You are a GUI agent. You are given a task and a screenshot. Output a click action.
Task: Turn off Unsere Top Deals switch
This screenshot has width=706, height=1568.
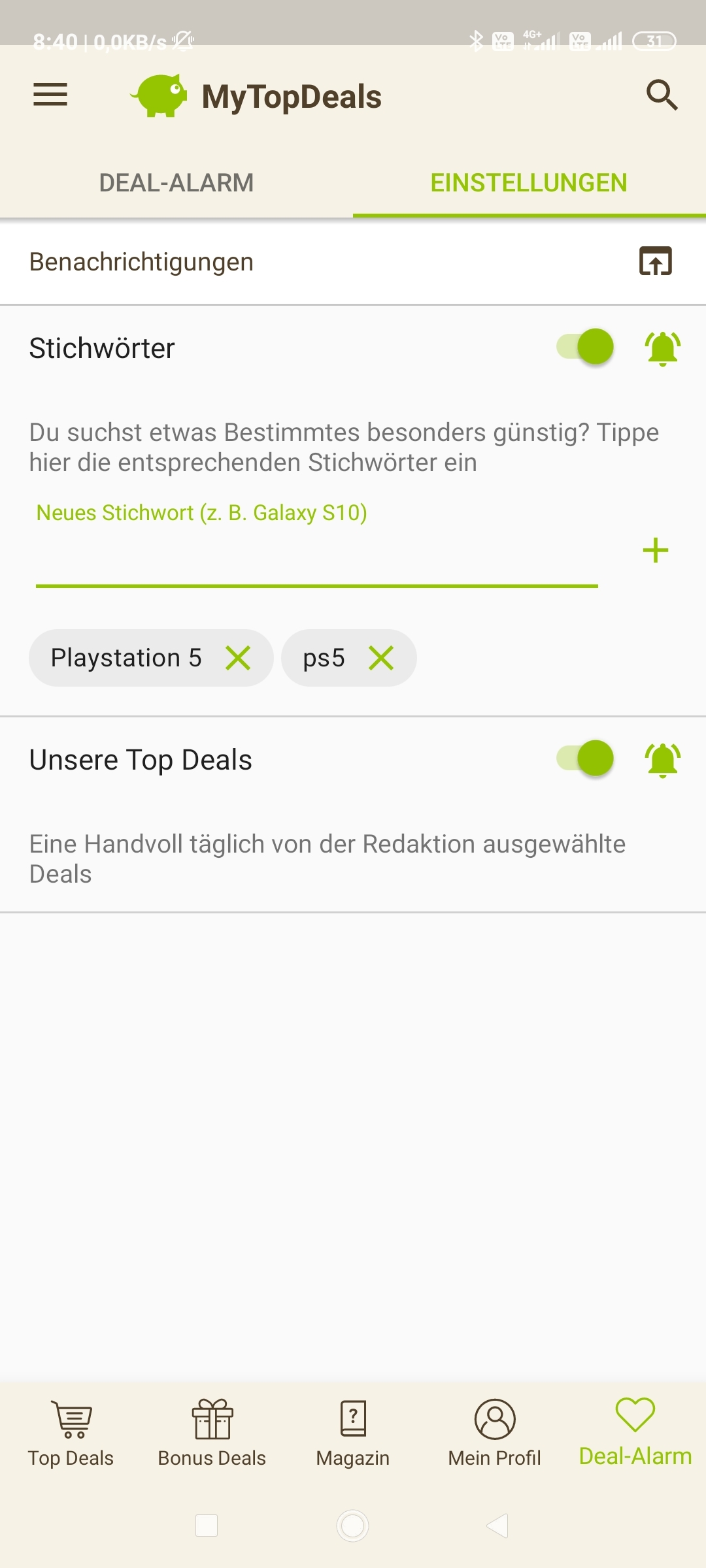[x=585, y=758]
